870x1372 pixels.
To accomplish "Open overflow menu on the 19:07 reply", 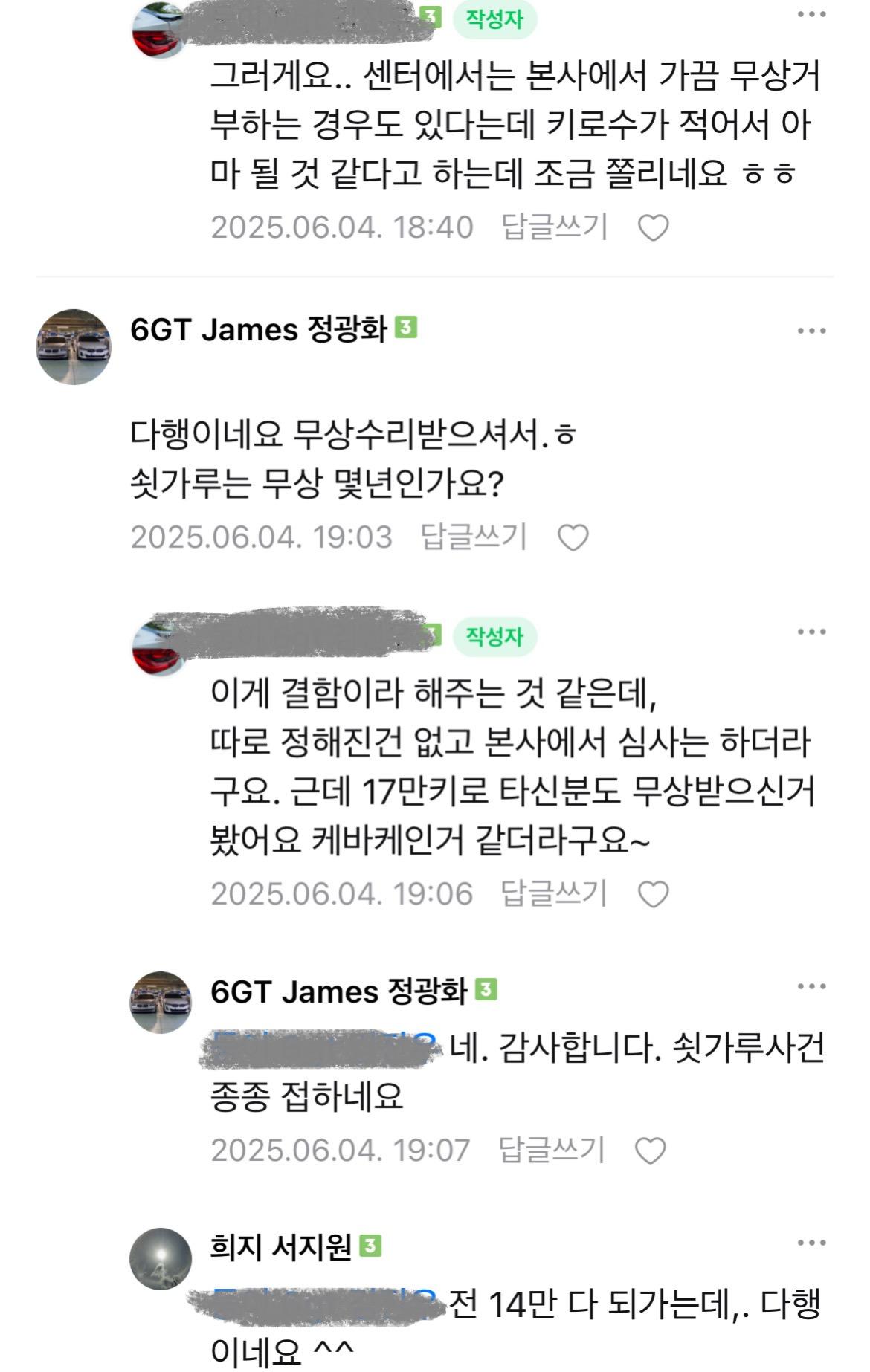I will [x=811, y=987].
